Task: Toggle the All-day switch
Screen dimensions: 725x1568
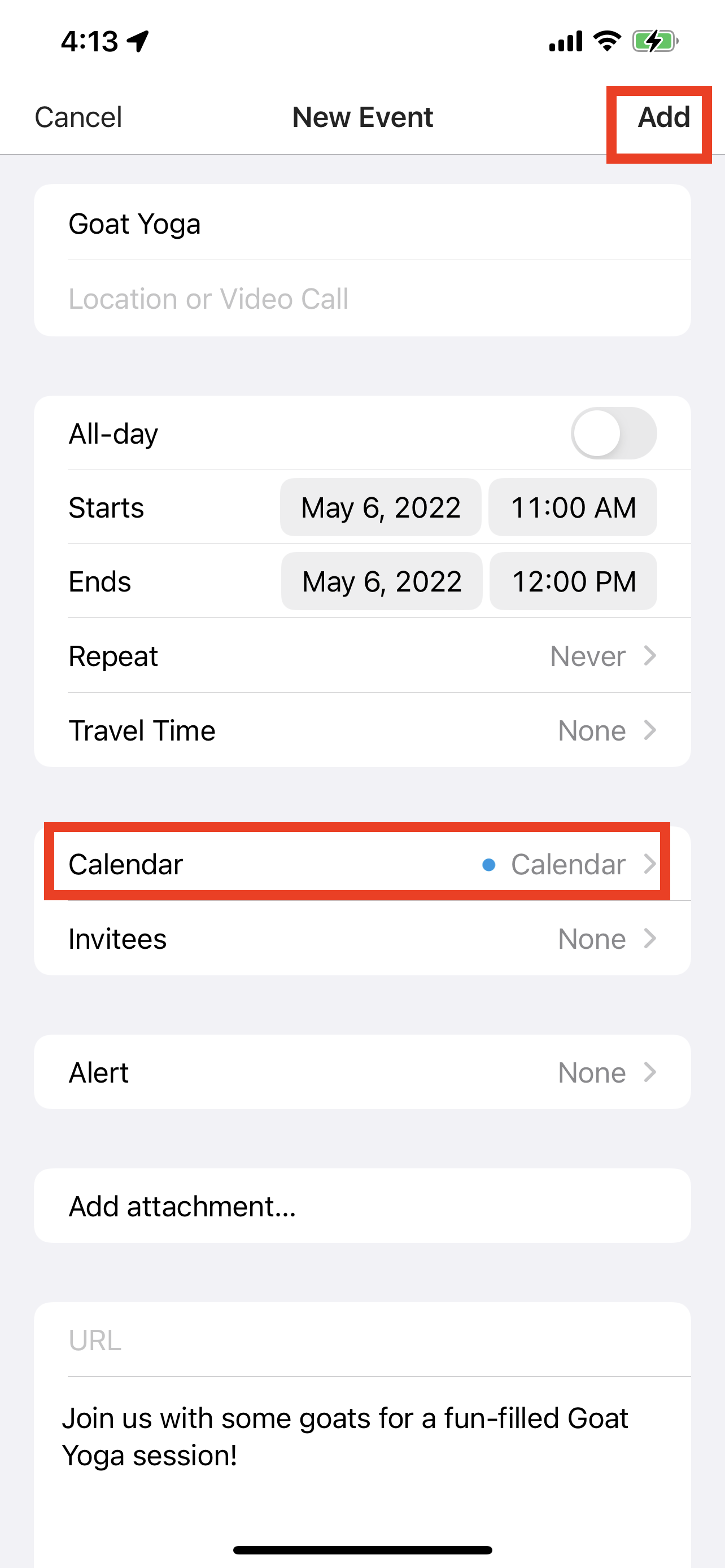Action: pos(613,433)
